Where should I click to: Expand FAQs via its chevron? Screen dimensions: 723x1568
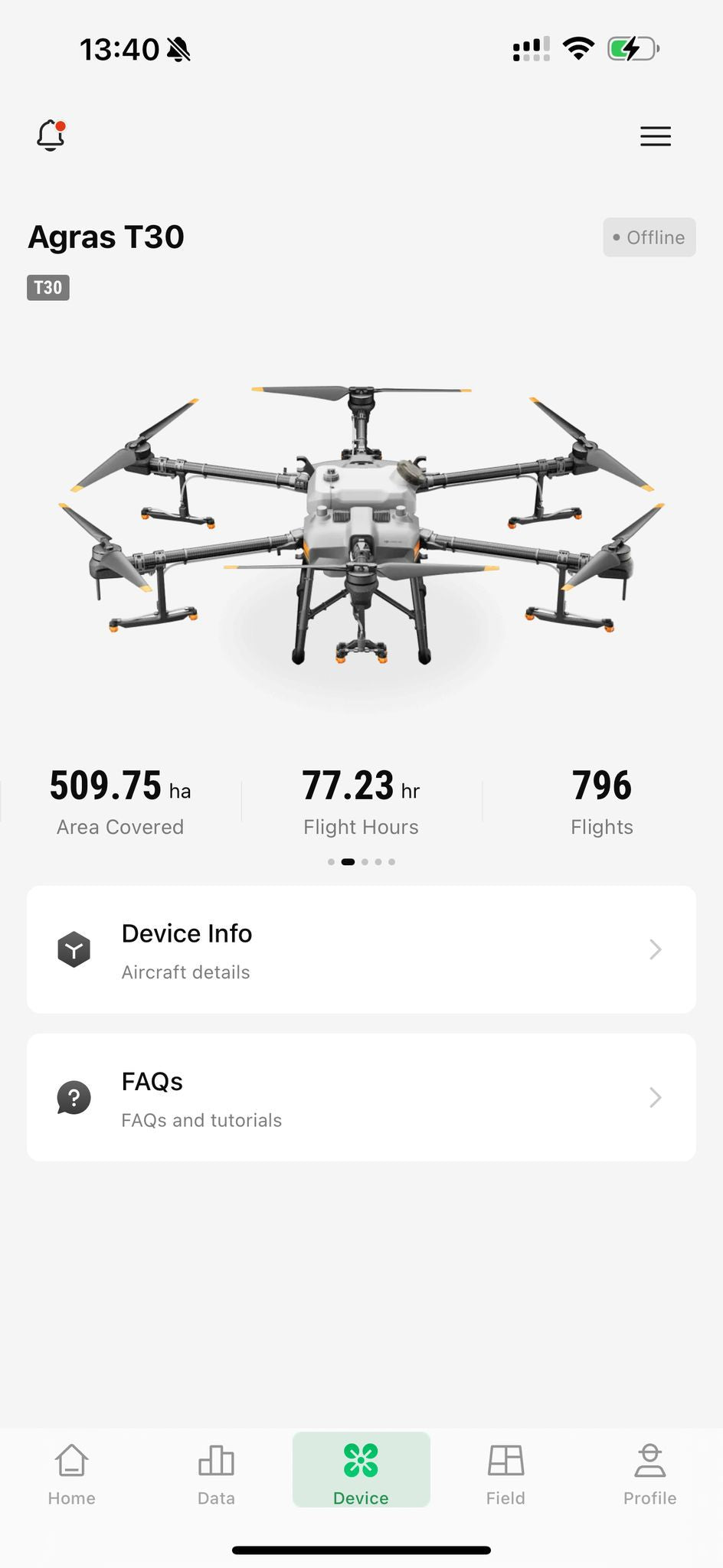click(656, 1097)
